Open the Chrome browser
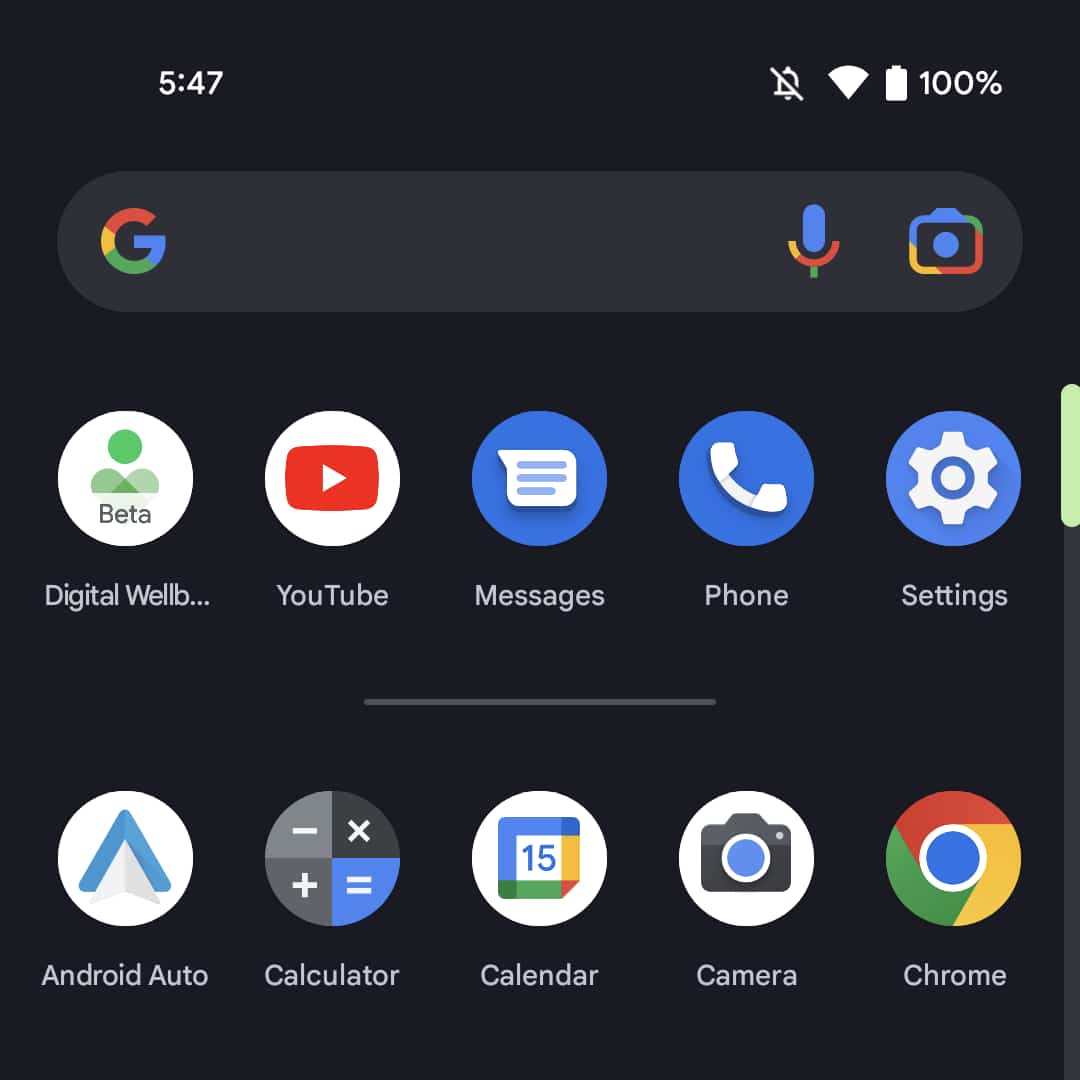The width and height of the screenshot is (1080, 1080). 953,858
